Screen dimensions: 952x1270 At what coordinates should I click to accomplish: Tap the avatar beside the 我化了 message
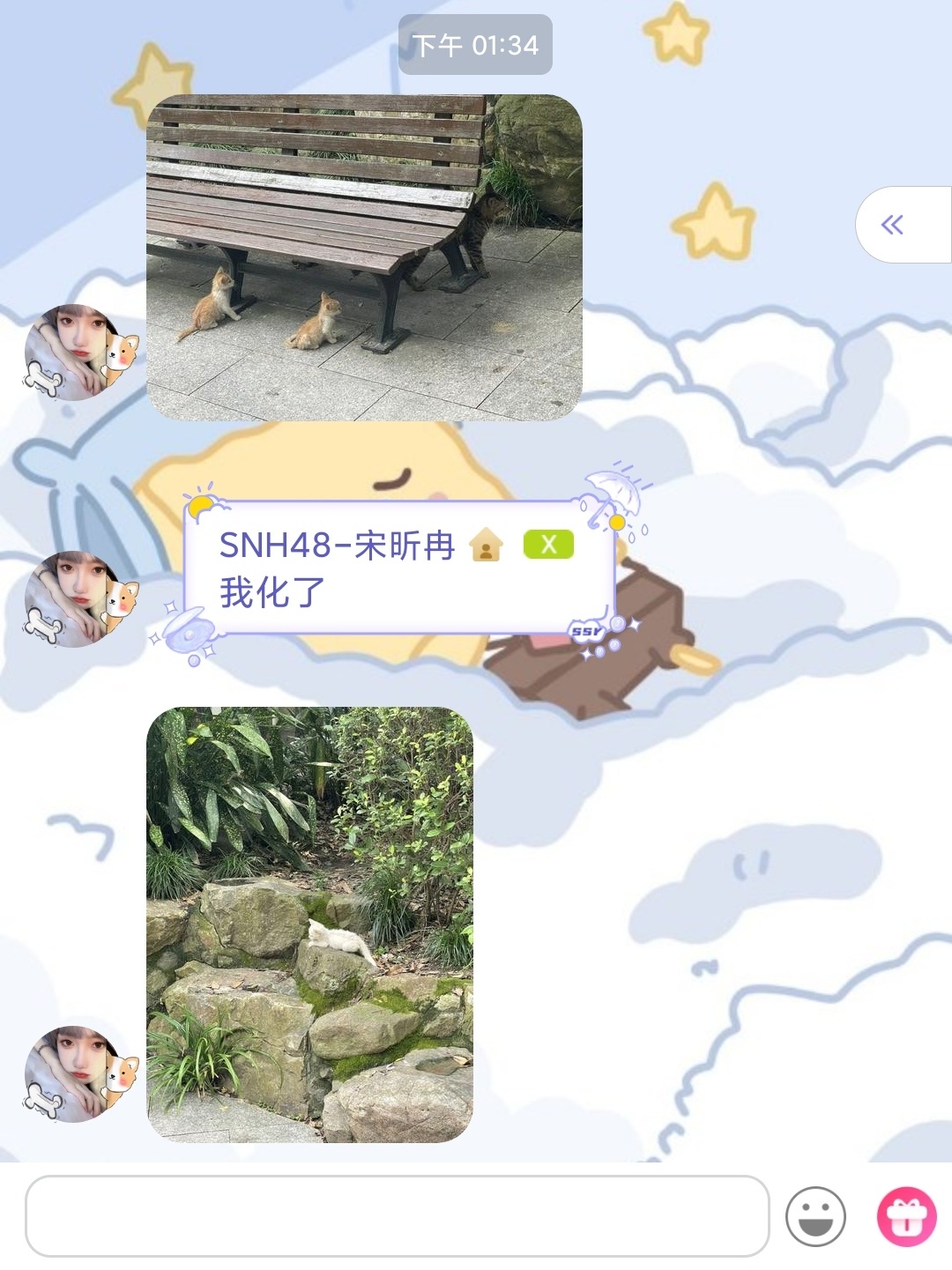(x=79, y=599)
